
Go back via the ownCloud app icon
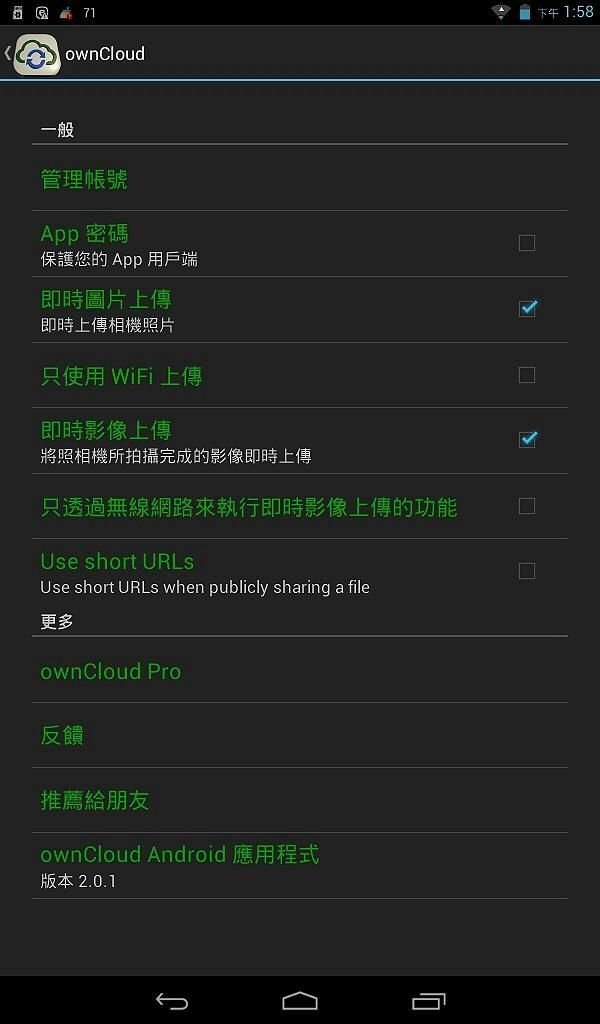point(35,54)
